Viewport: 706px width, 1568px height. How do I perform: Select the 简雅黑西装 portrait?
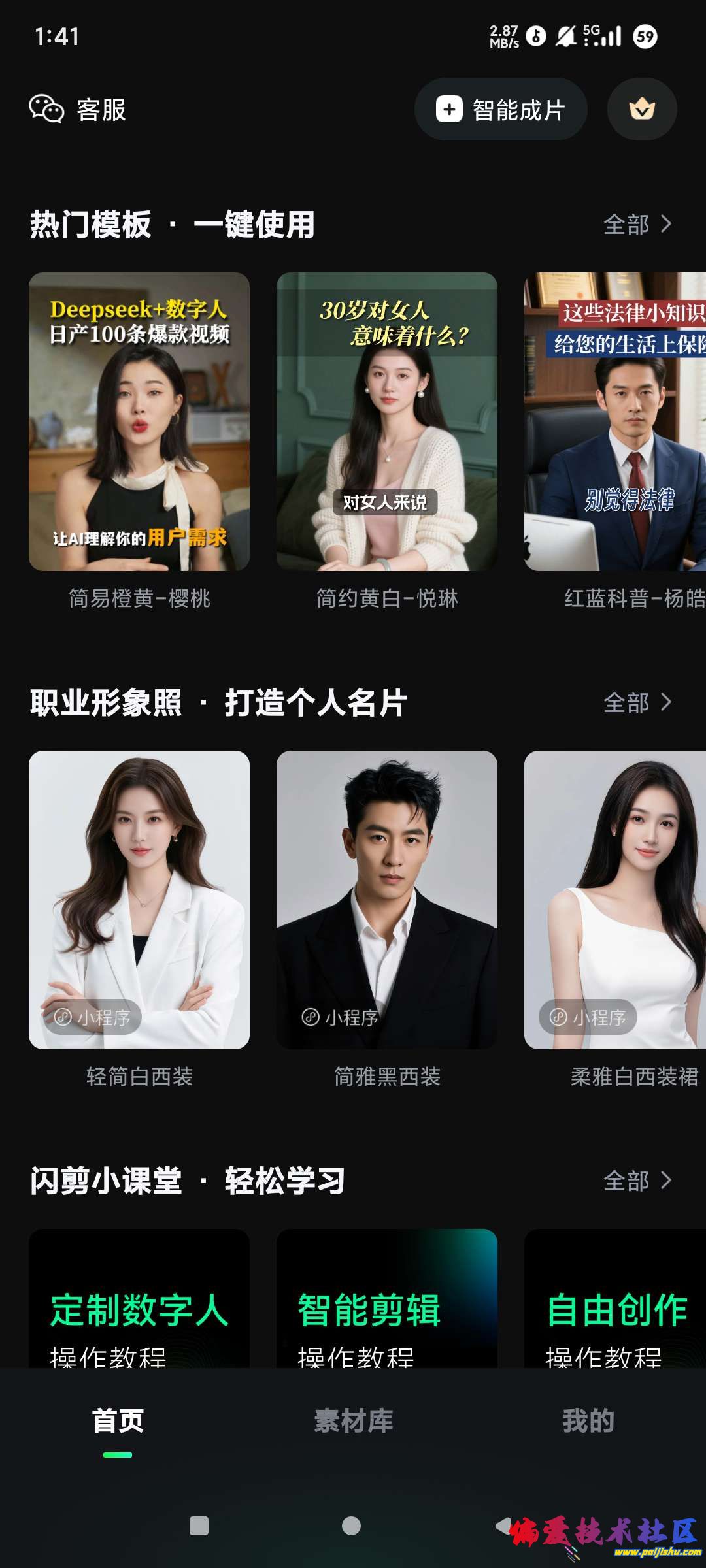tap(386, 900)
